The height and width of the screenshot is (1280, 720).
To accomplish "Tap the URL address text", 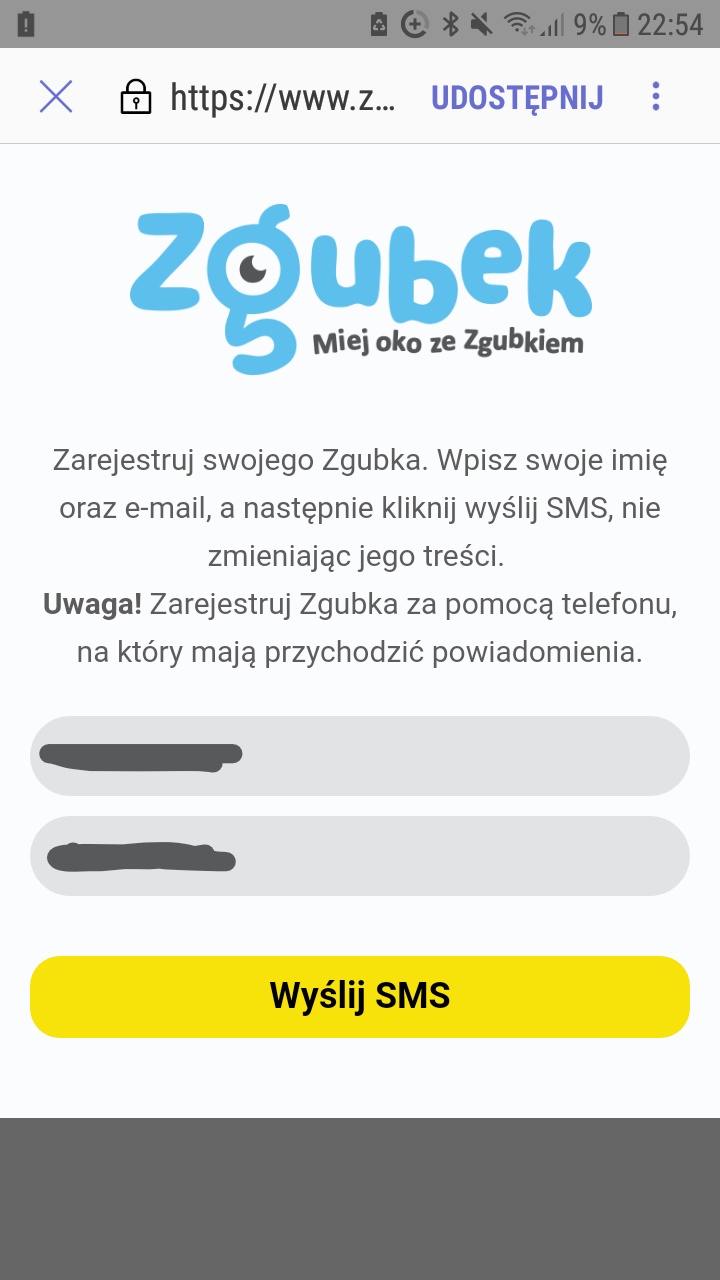I will [283, 97].
